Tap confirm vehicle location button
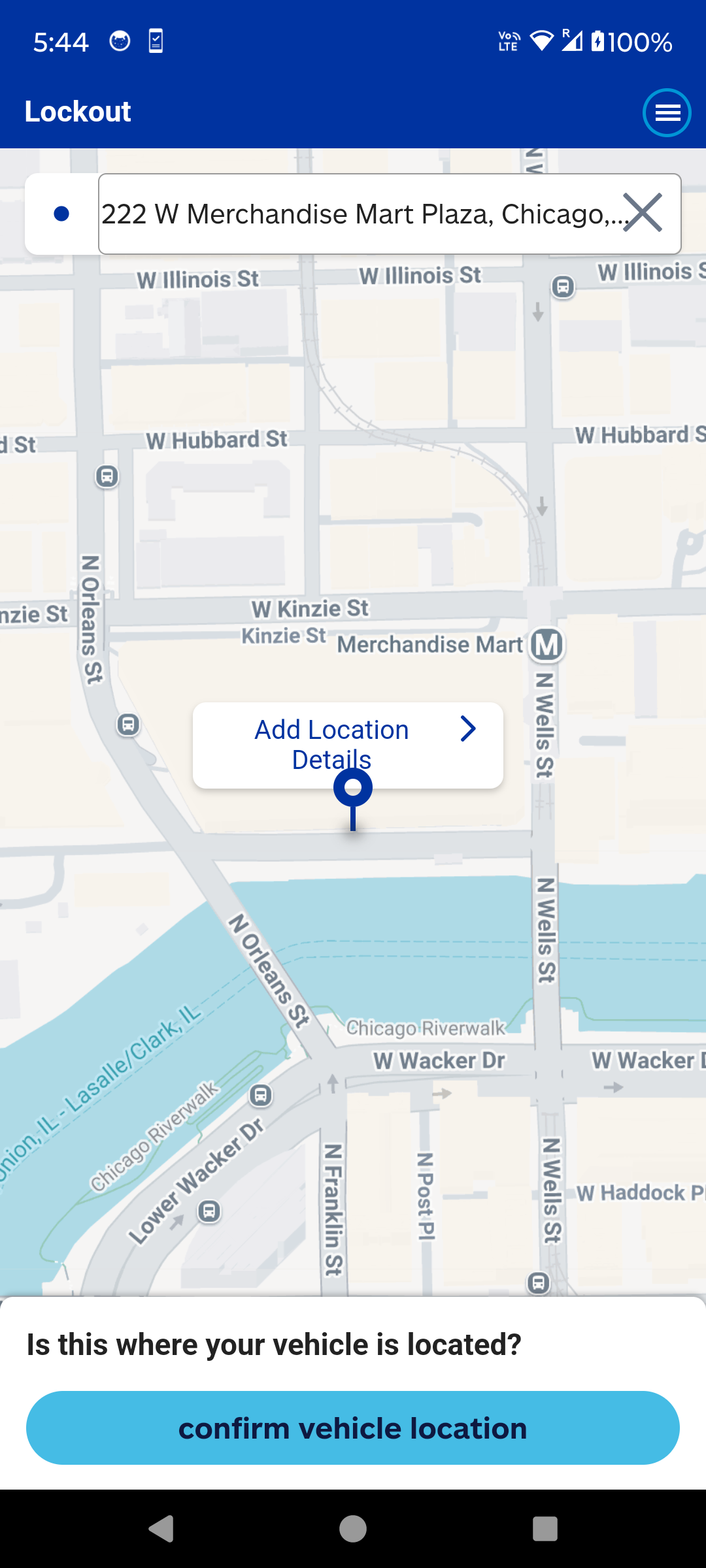The height and width of the screenshot is (1568, 706). tap(353, 1428)
